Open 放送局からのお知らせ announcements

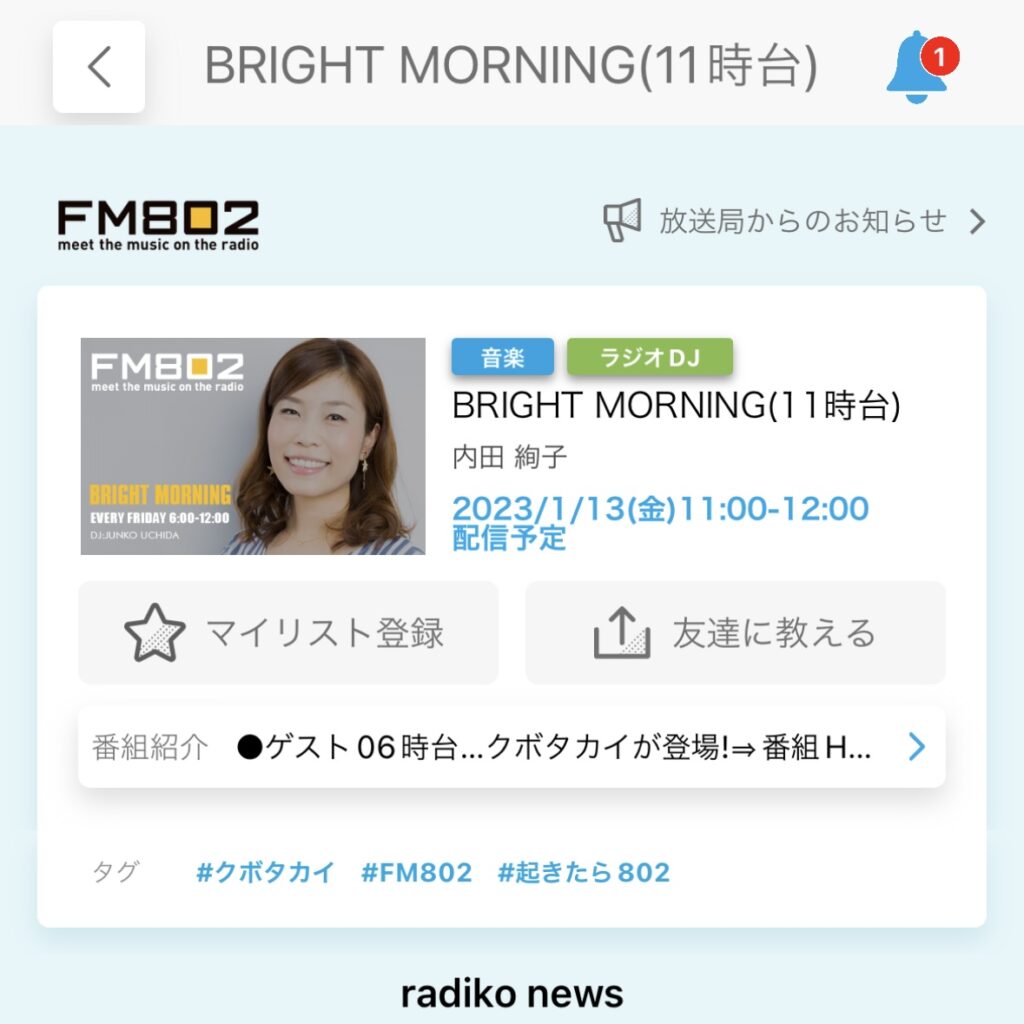click(x=796, y=221)
